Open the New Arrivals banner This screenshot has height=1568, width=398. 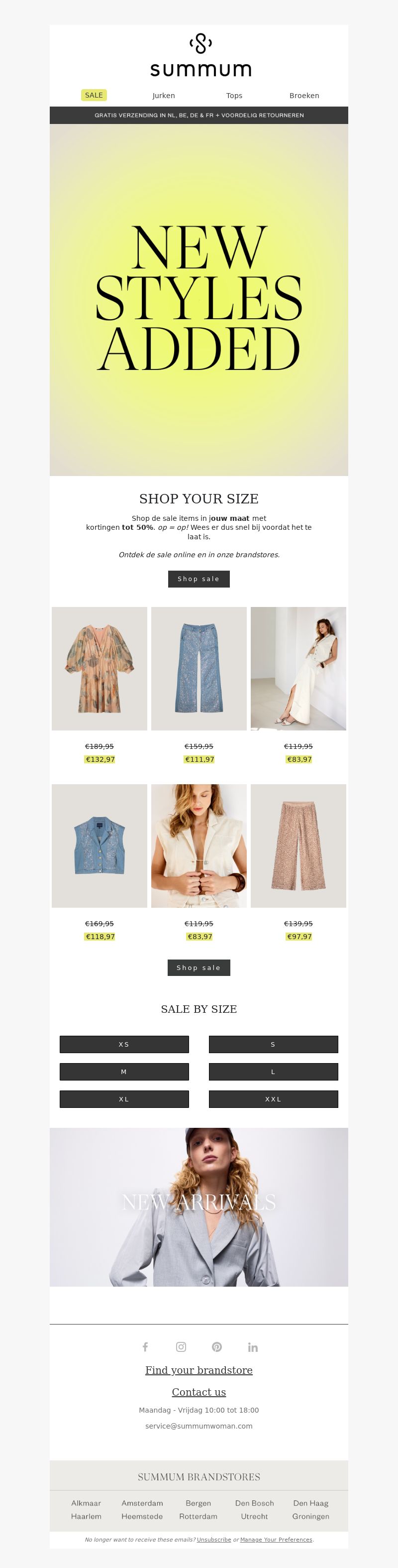click(199, 1206)
